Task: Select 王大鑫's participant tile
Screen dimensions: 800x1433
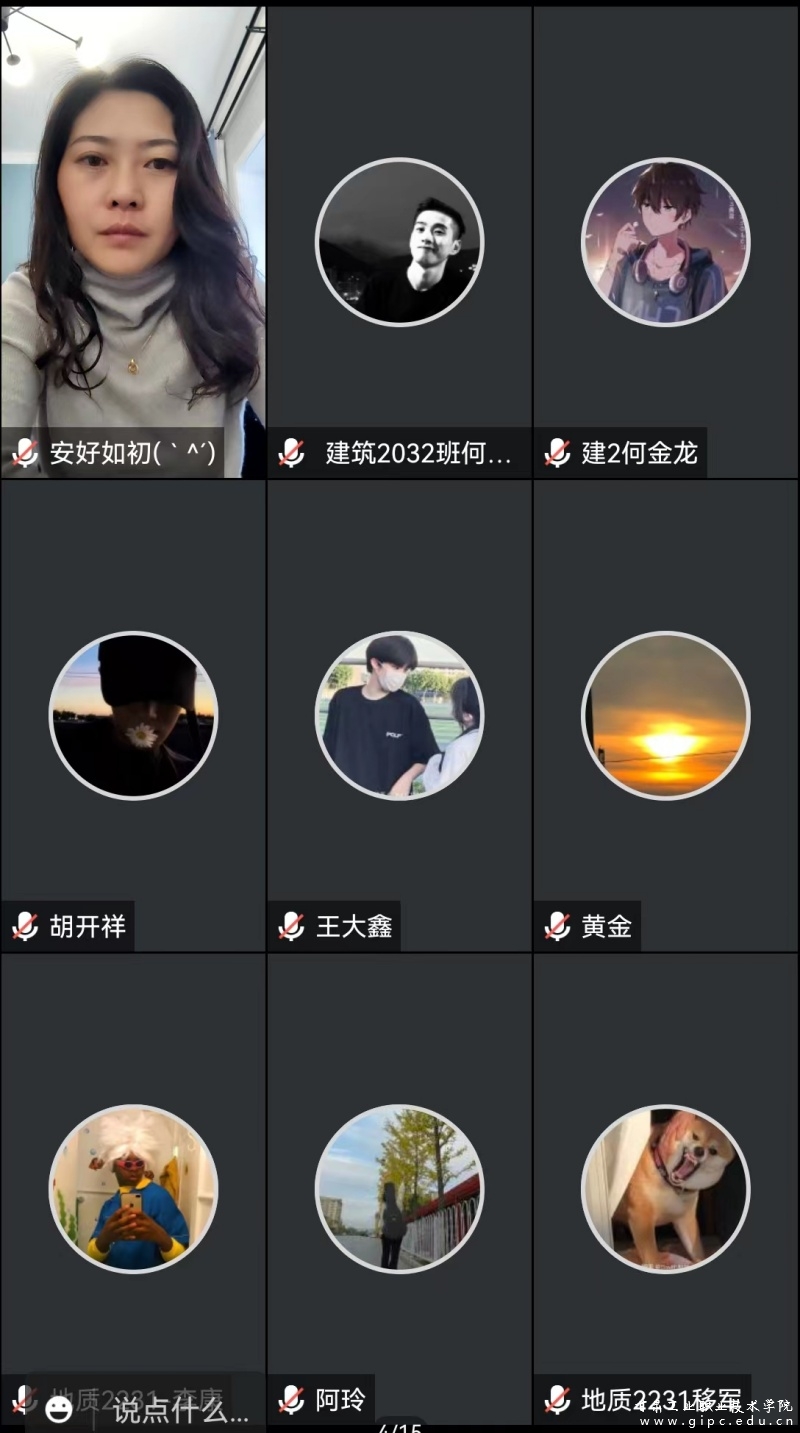Action: coord(399,715)
